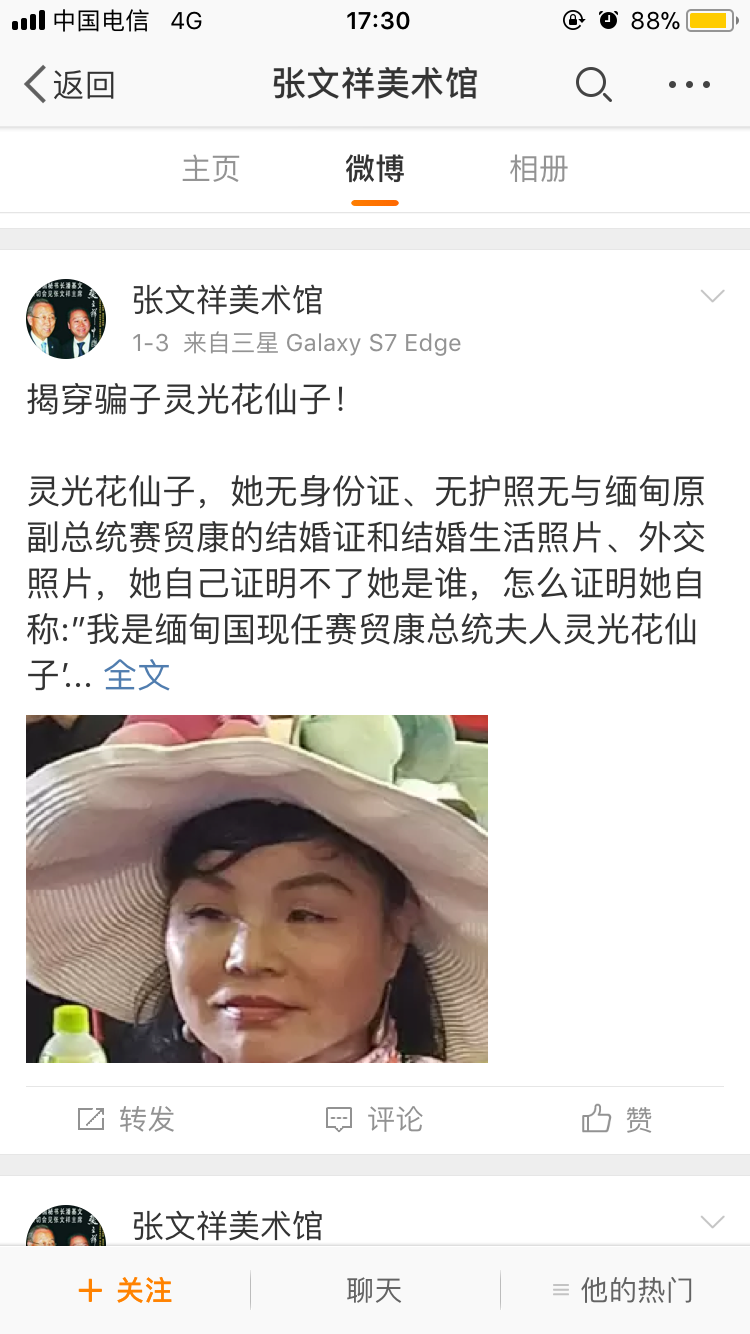Image resolution: width=750 pixels, height=1334 pixels.
Task: Tap 全文 to read the full post
Action: point(137,675)
